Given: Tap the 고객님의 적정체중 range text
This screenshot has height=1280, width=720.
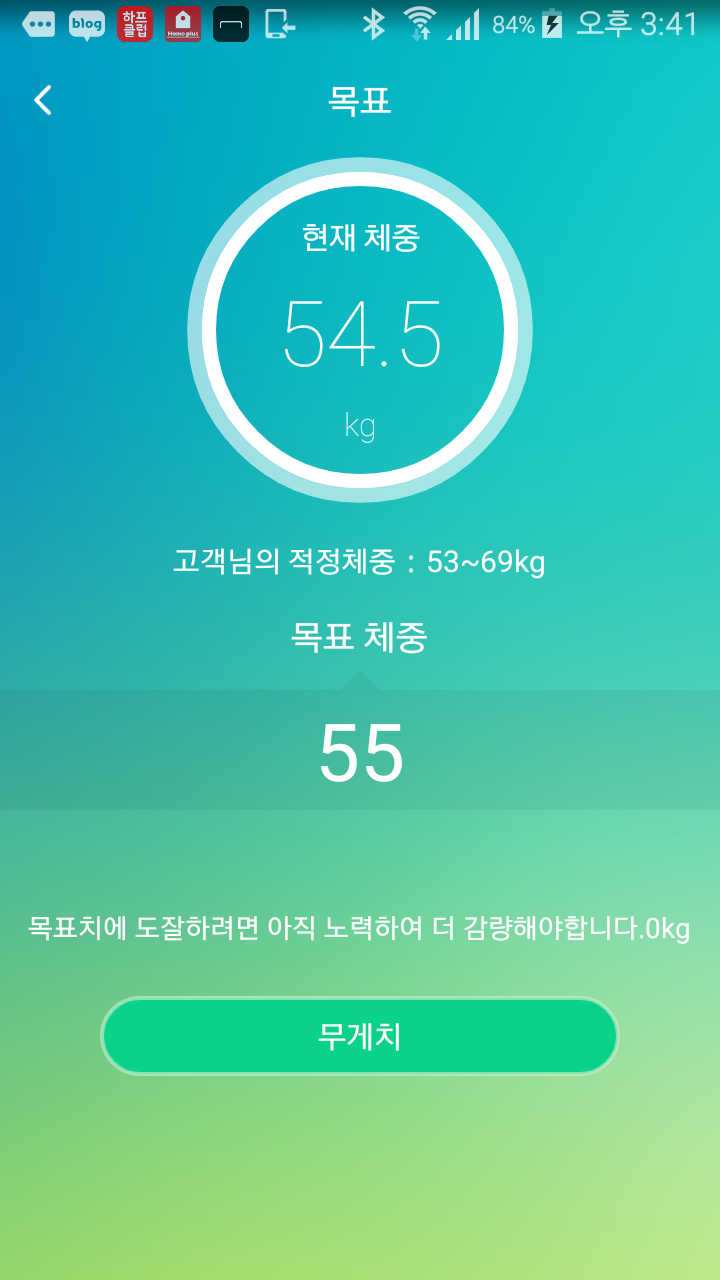Looking at the screenshot, I should (360, 563).
